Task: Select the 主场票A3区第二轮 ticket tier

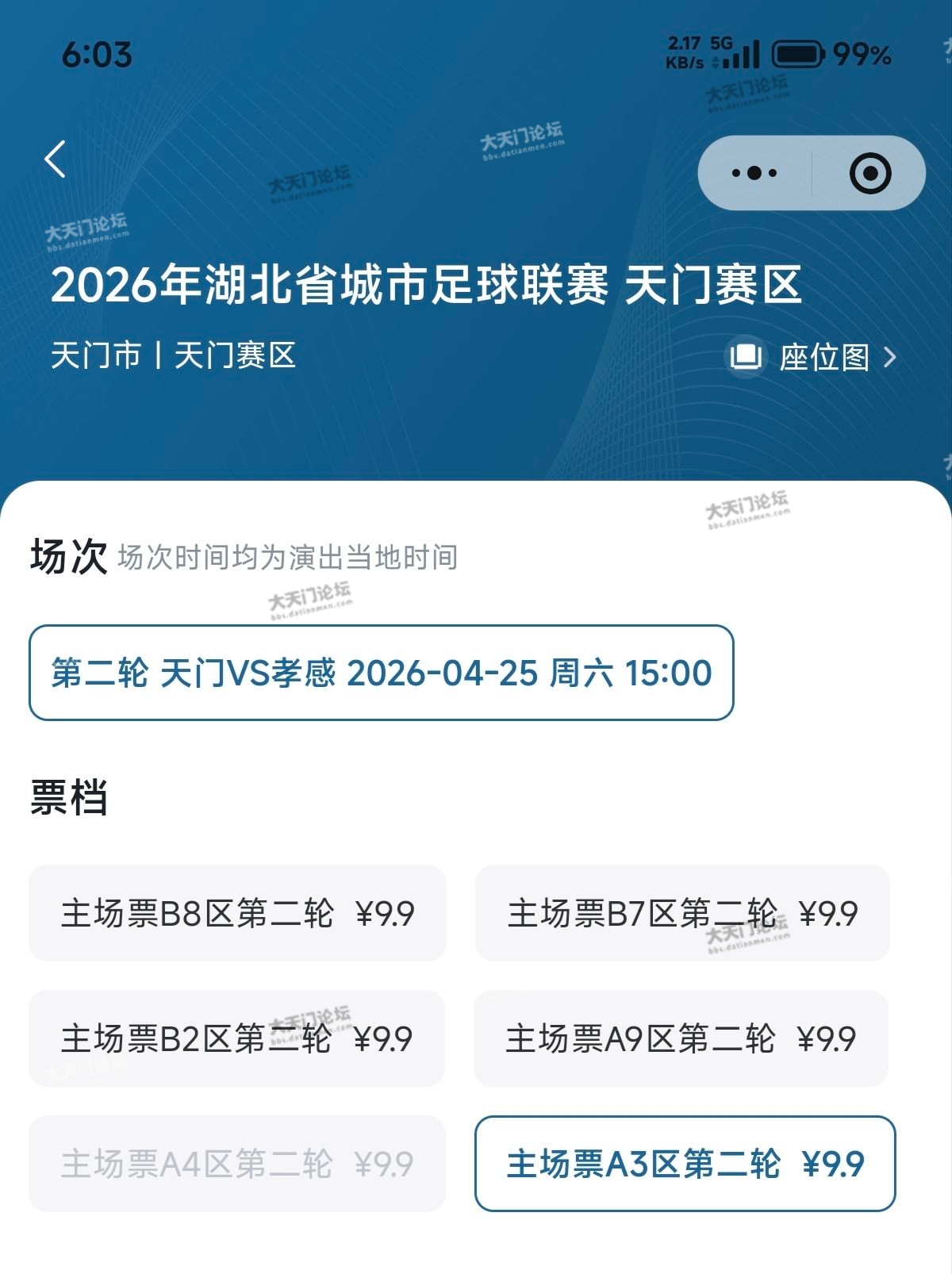Action: [x=685, y=1164]
